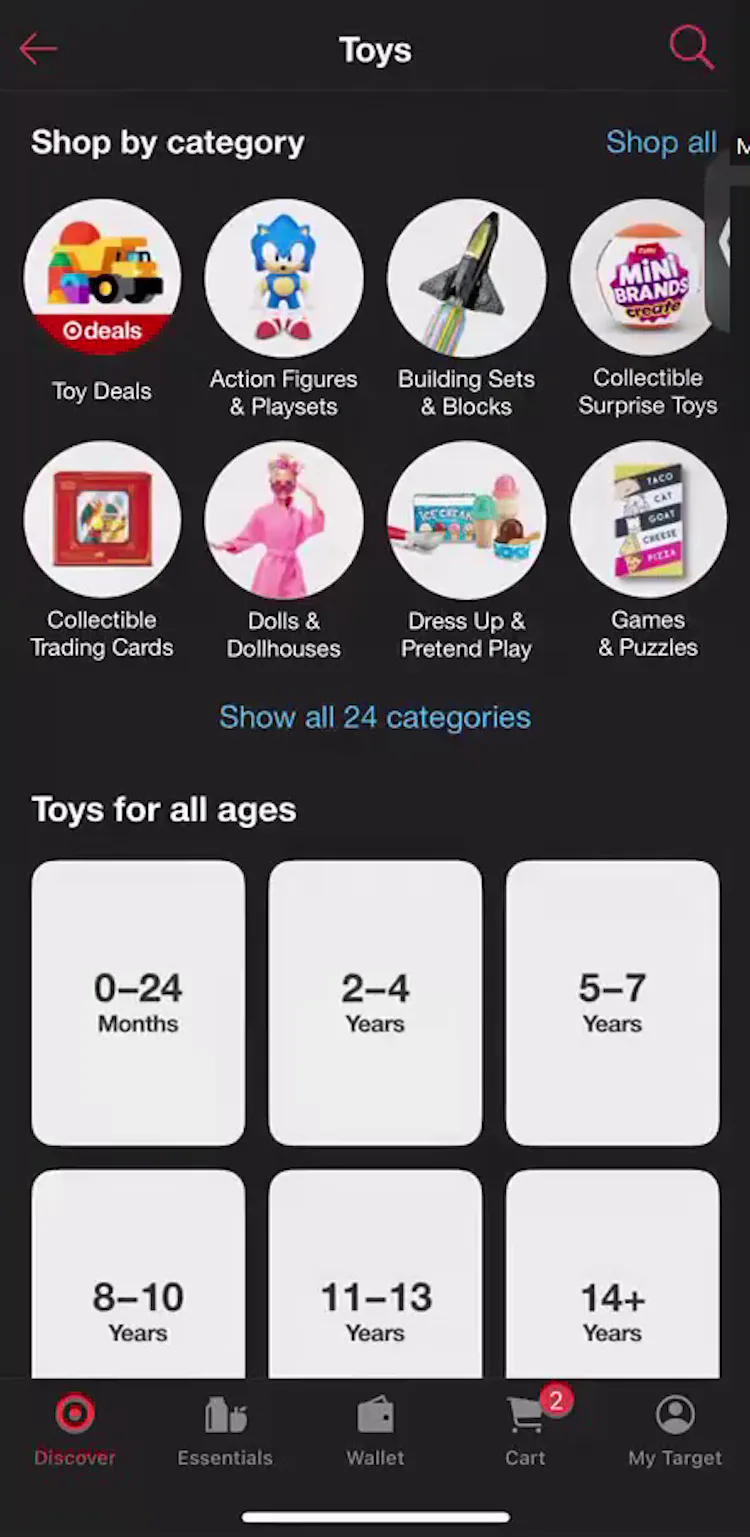Open search from the Toys page
750x1537 pixels.
[x=691, y=48]
